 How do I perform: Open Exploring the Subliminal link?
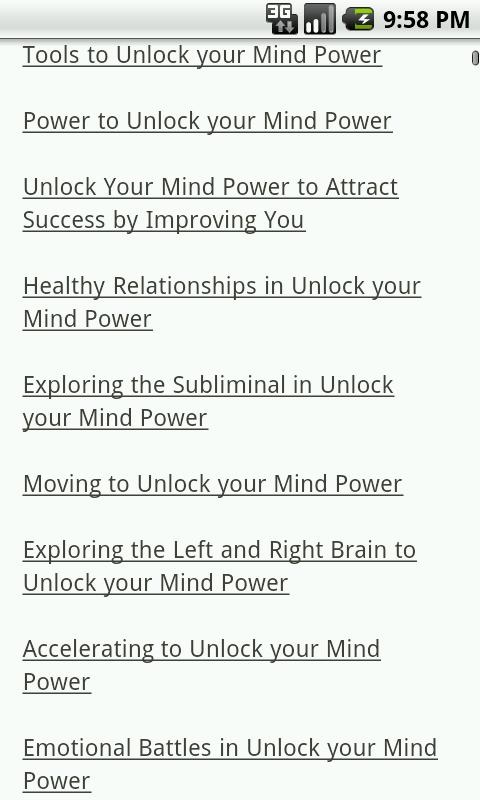208,402
